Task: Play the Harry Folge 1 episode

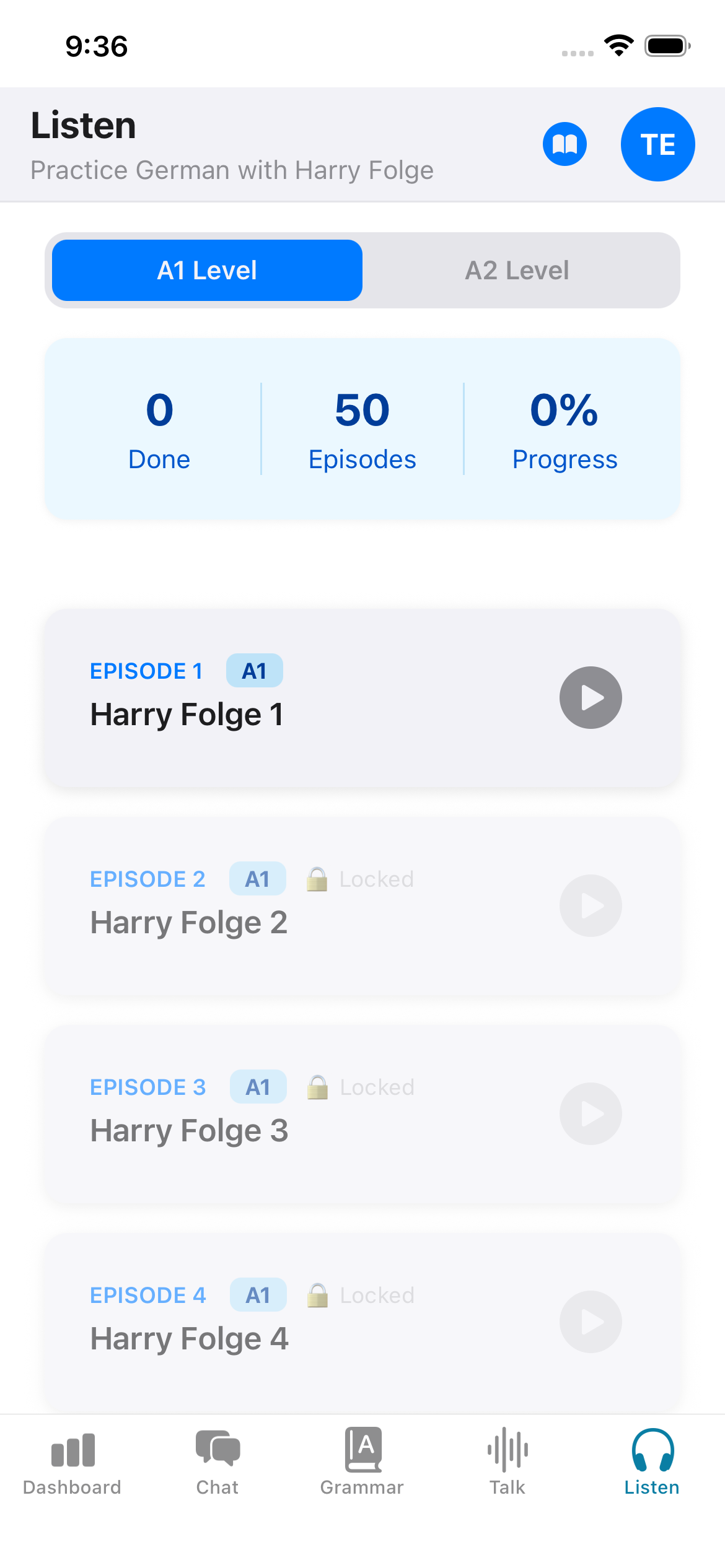Action: coord(591,697)
